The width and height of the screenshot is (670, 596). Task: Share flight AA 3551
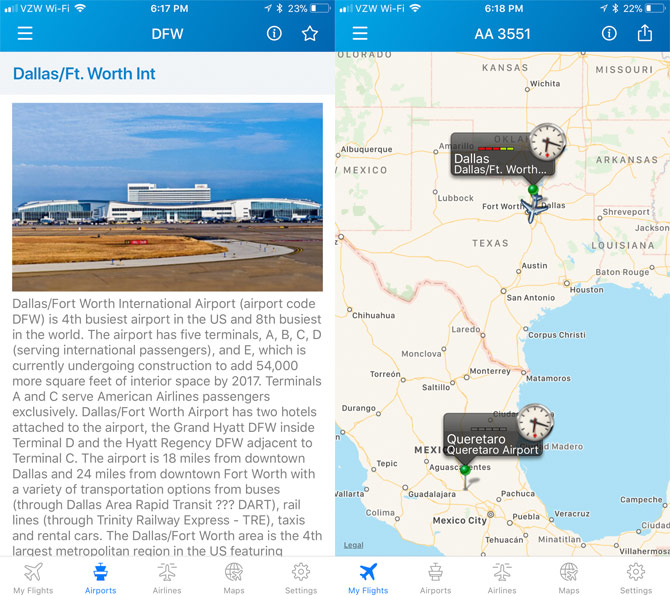click(x=645, y=34)
